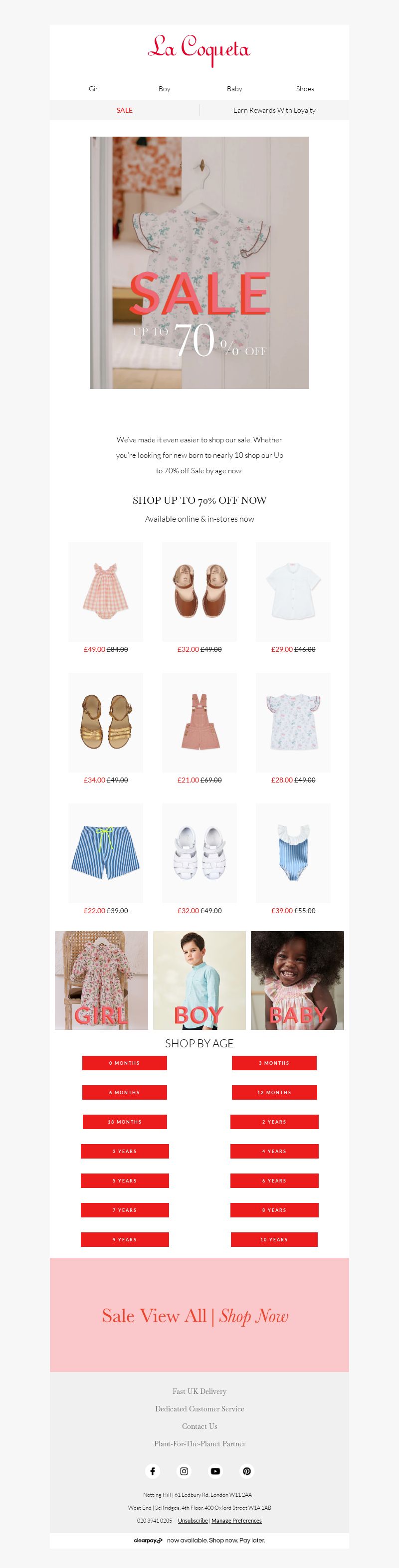The width and height of the screenshot is (399, 1568).
Task: View the pink gingham dress at £49.00
Action: tap(105, 591)
